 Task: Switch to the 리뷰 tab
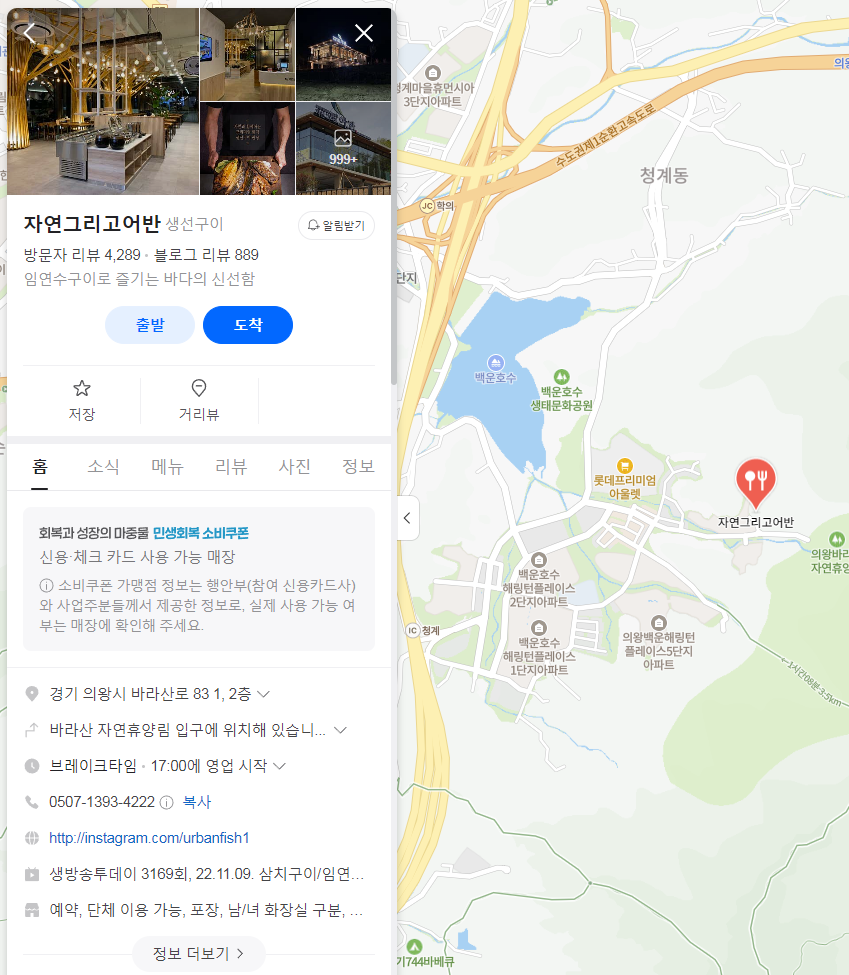[x=231, y=466]
